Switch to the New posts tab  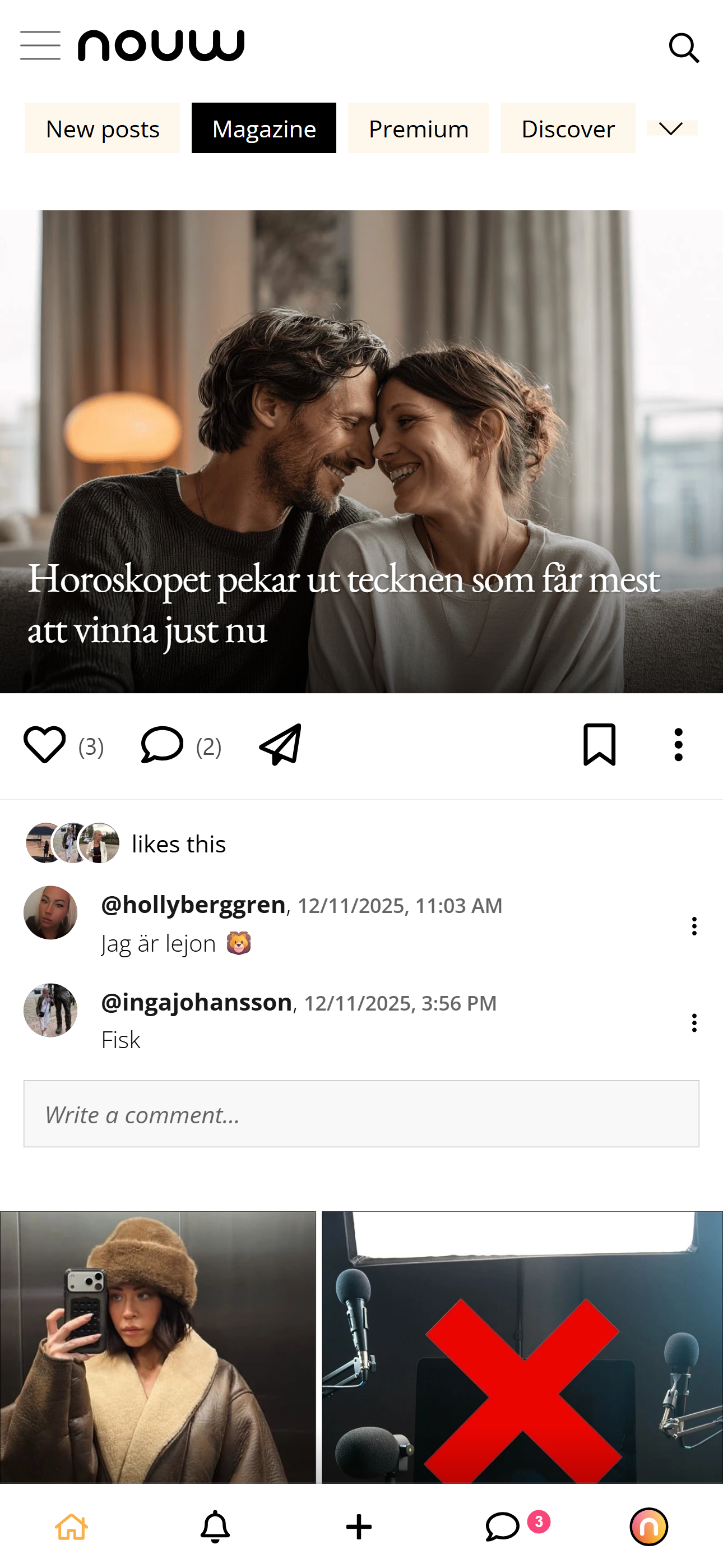pyautogui.click(x=102, y=128)
